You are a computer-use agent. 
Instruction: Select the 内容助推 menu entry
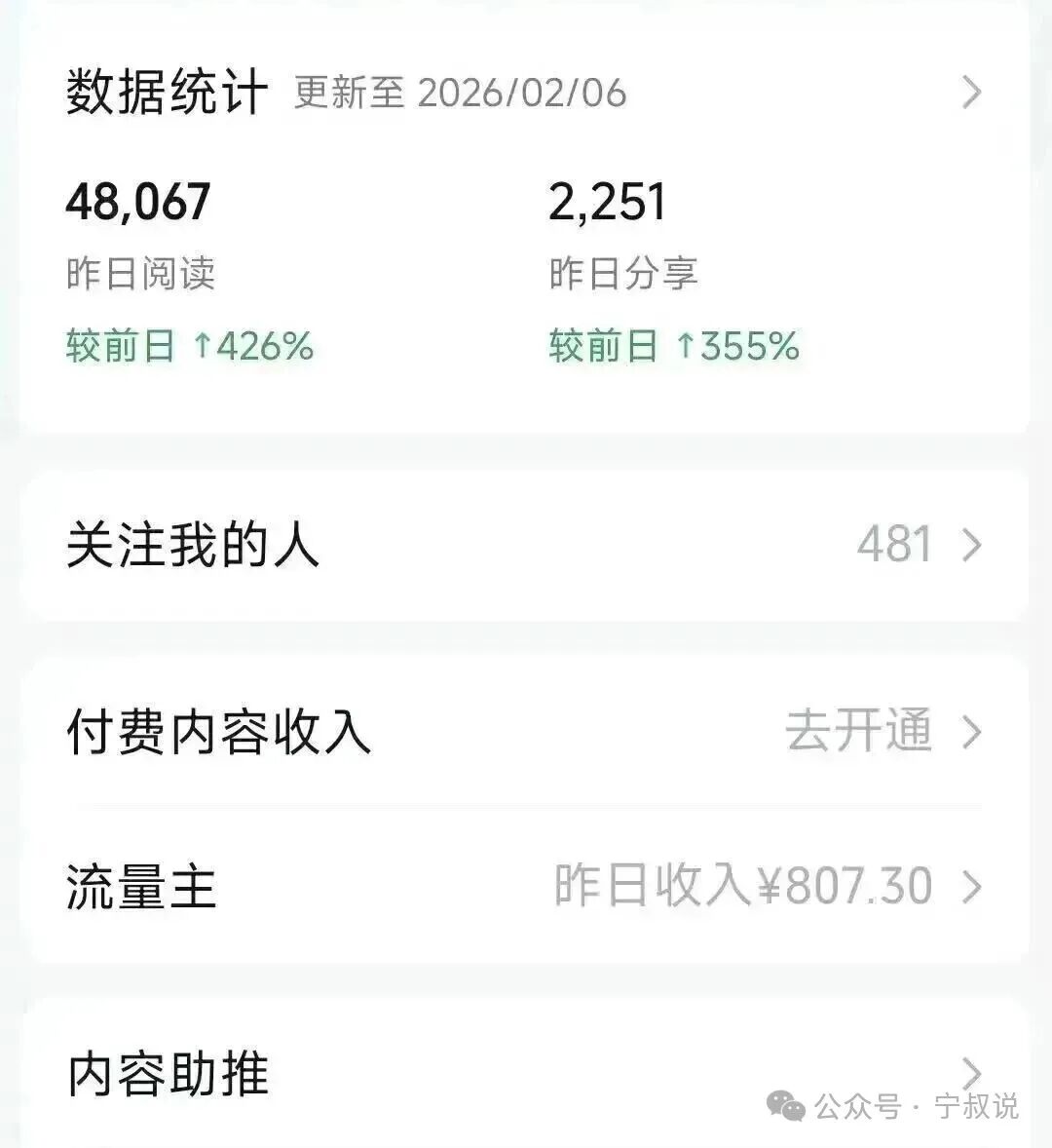pos(168,1072)
